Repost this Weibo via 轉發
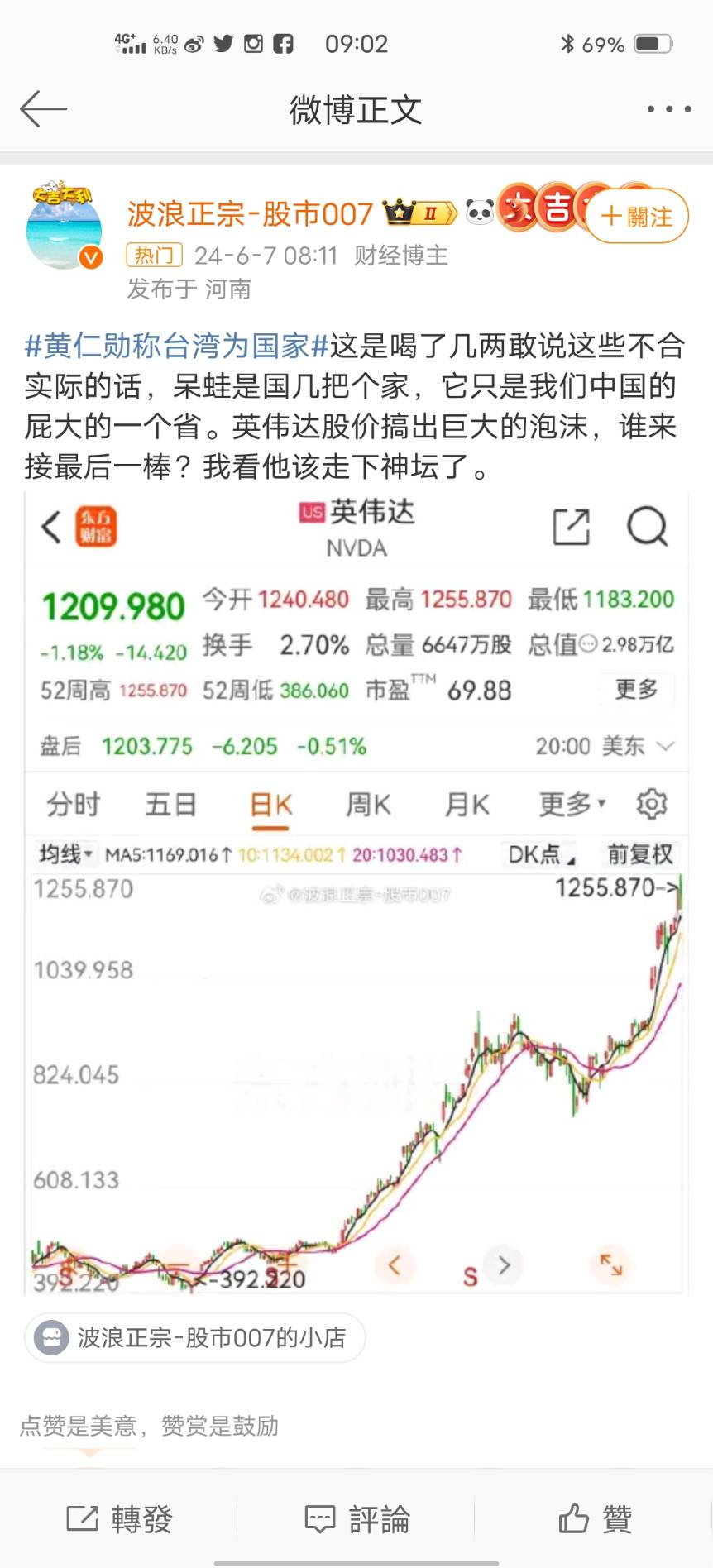The width and height of the screenshot is (713, 1568). 119,1518
